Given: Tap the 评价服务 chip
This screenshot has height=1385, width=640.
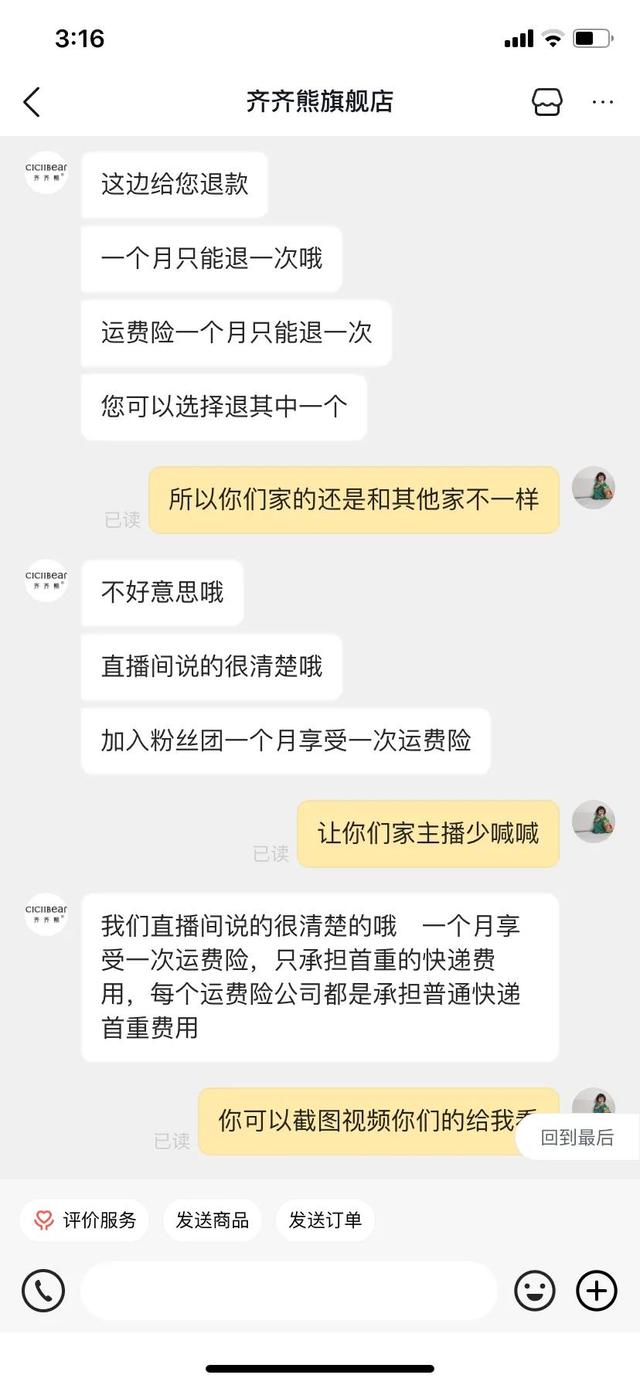Looking at the screenshot, I should point(85,1220).
